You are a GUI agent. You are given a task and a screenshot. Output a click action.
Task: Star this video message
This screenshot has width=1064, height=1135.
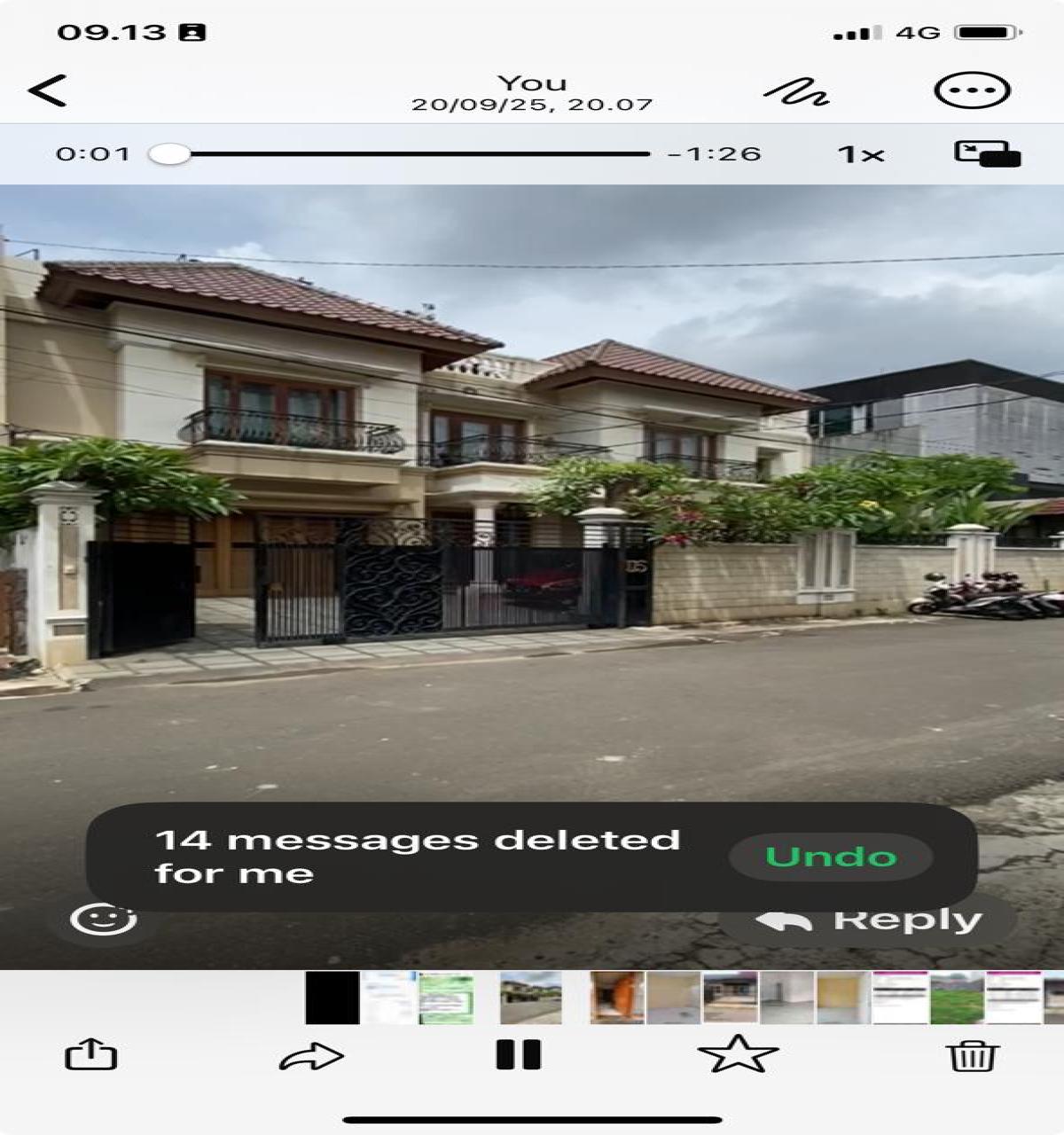click(738, 1055)
